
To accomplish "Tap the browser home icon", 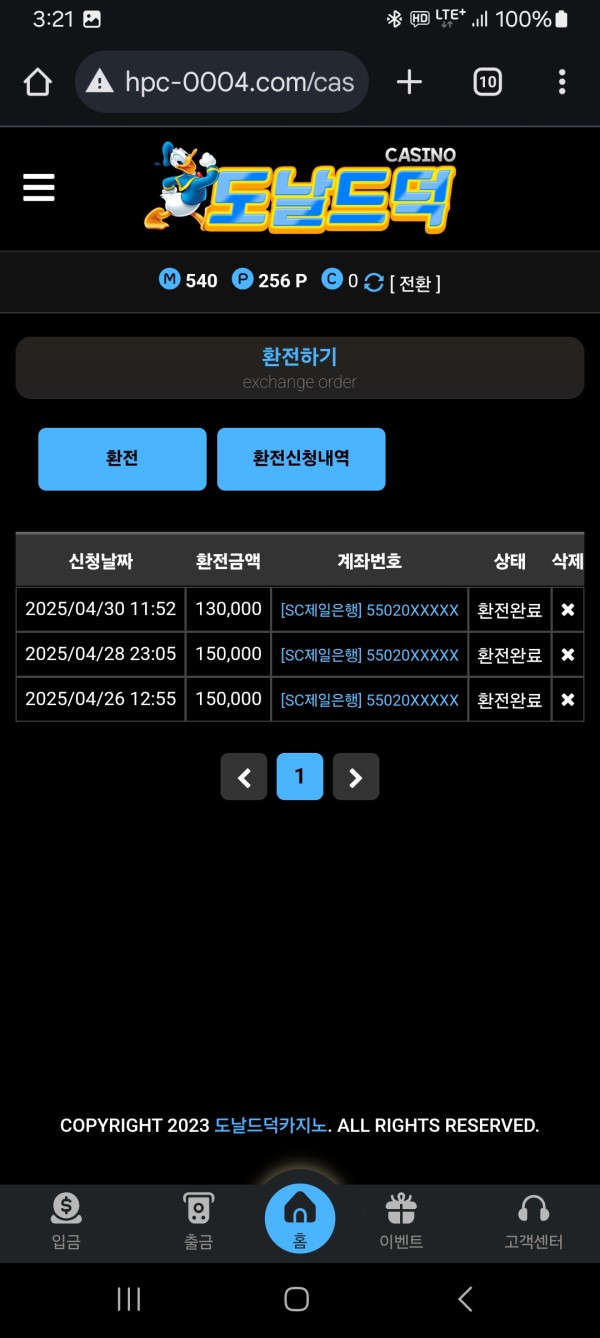I will [37, 82].
